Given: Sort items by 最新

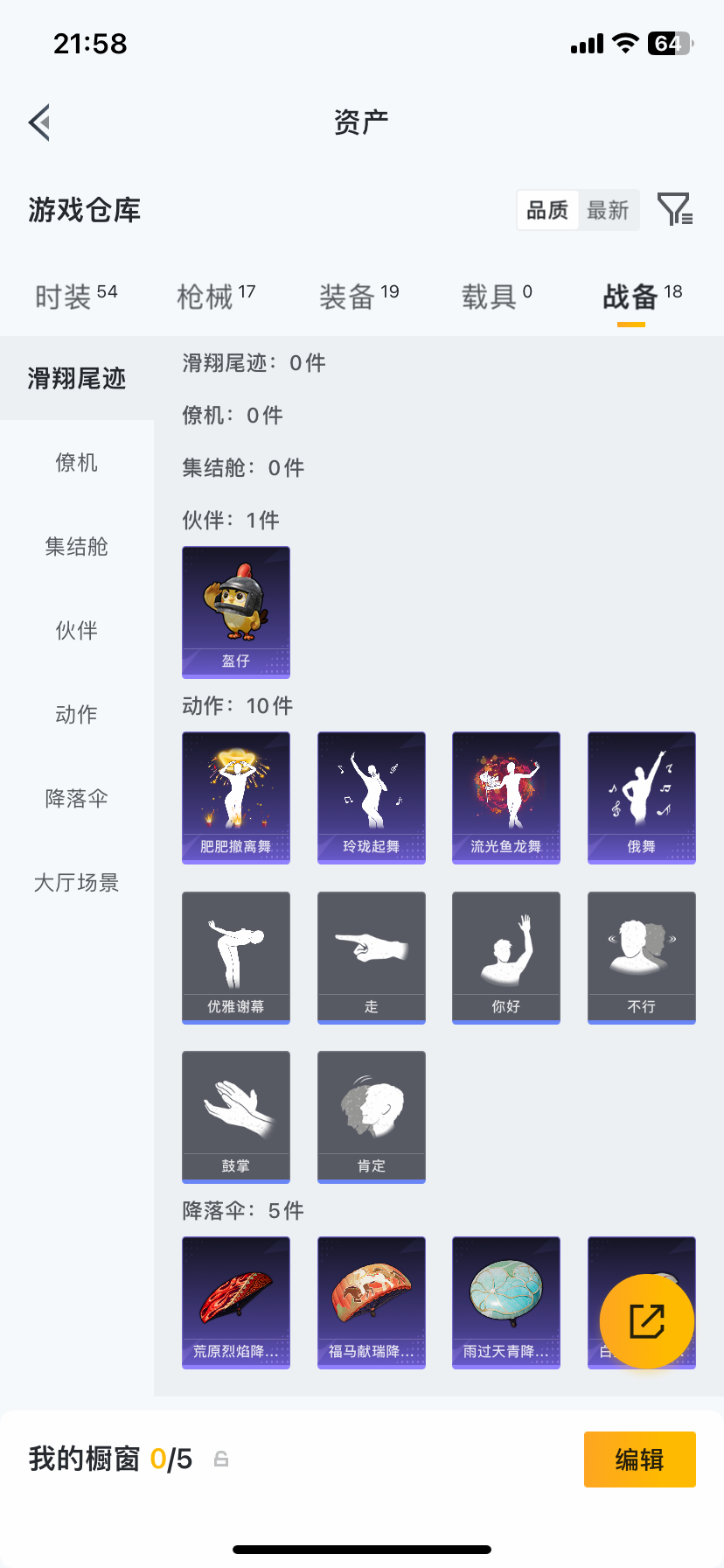Looking at the screenshot, I should coord(608,210).
